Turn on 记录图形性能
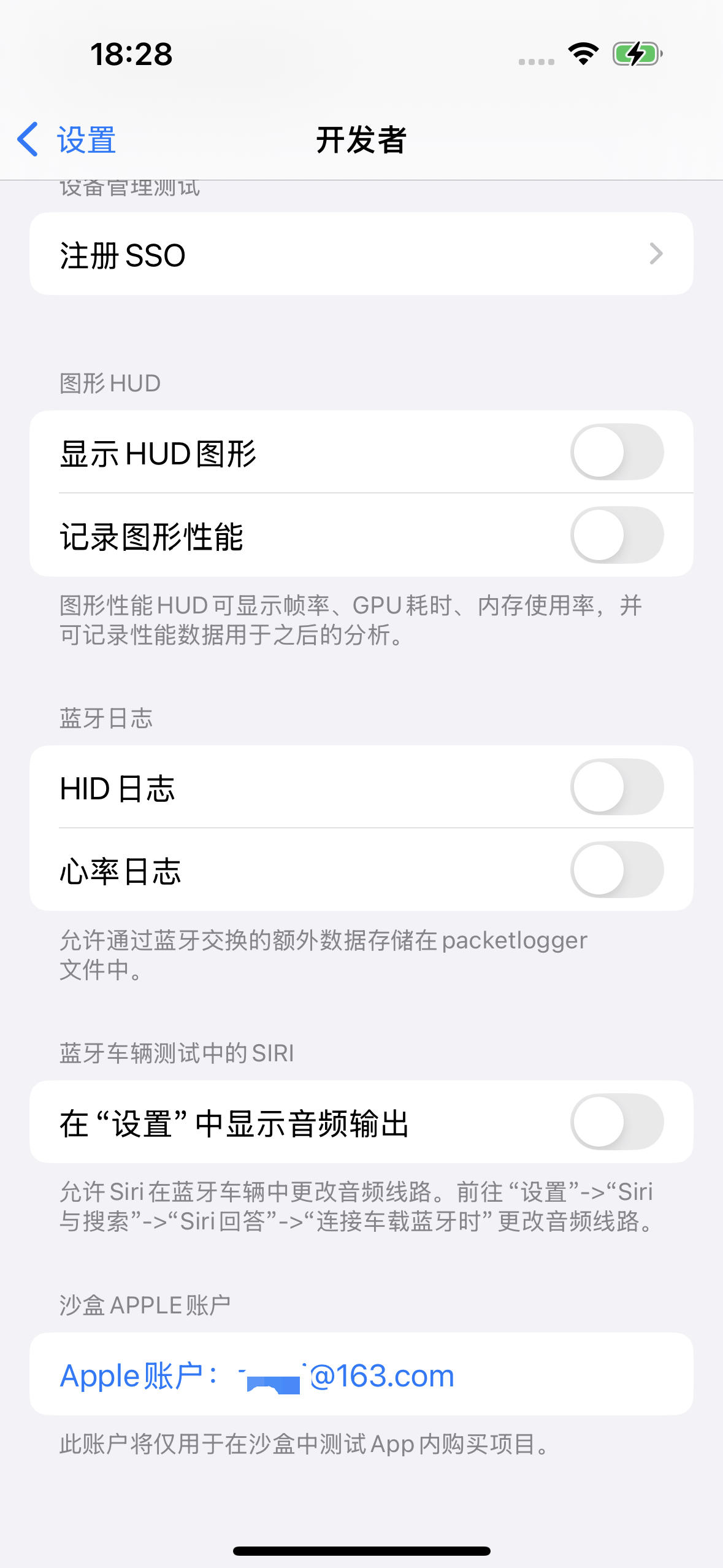Viewport: 723px width, 1568px height. 616,536
